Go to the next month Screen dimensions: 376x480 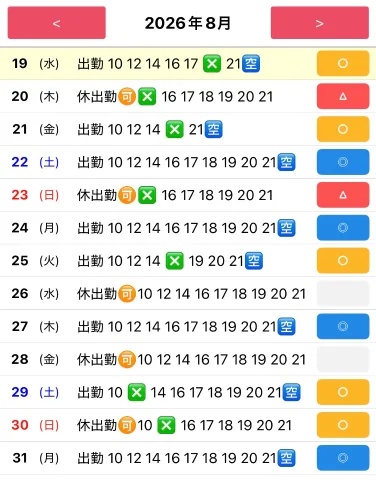[x=320, y=23]
